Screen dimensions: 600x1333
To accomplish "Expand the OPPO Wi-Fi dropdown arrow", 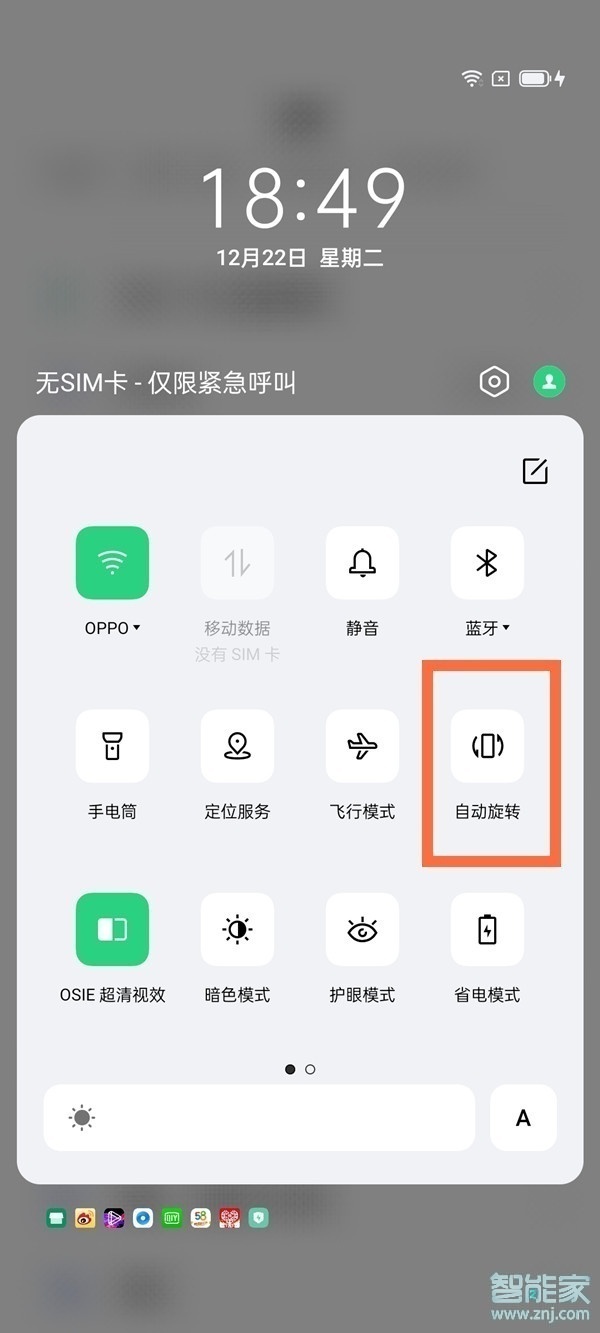I will click(137, 628).
